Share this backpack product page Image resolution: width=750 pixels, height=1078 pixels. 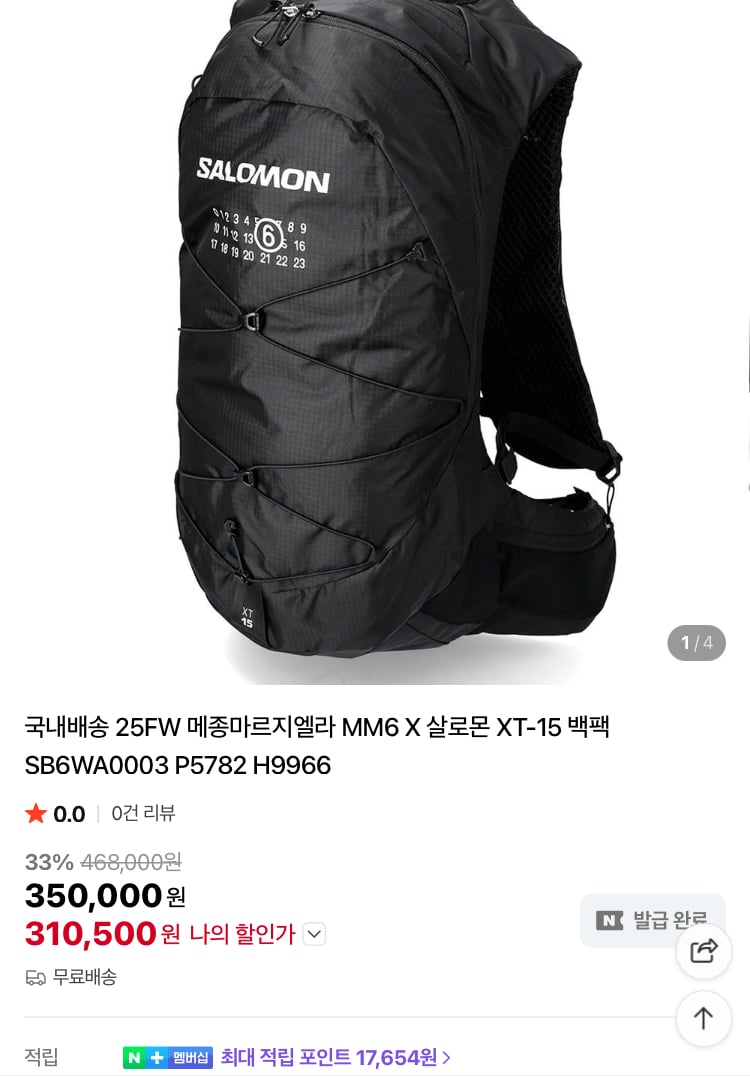[704, 951]
